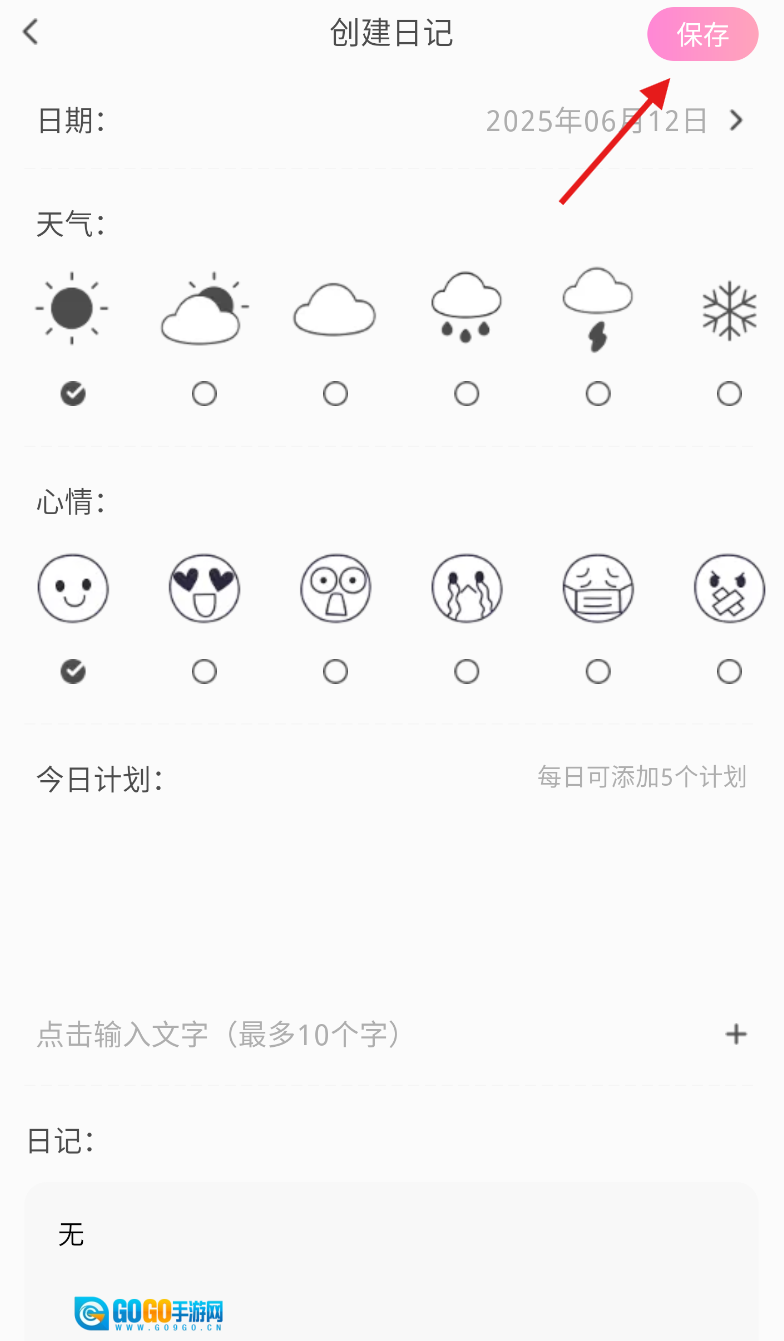Viewport: 784px width, 1341px height.
Task: Select rainy weather option
Action: (466, 394)
